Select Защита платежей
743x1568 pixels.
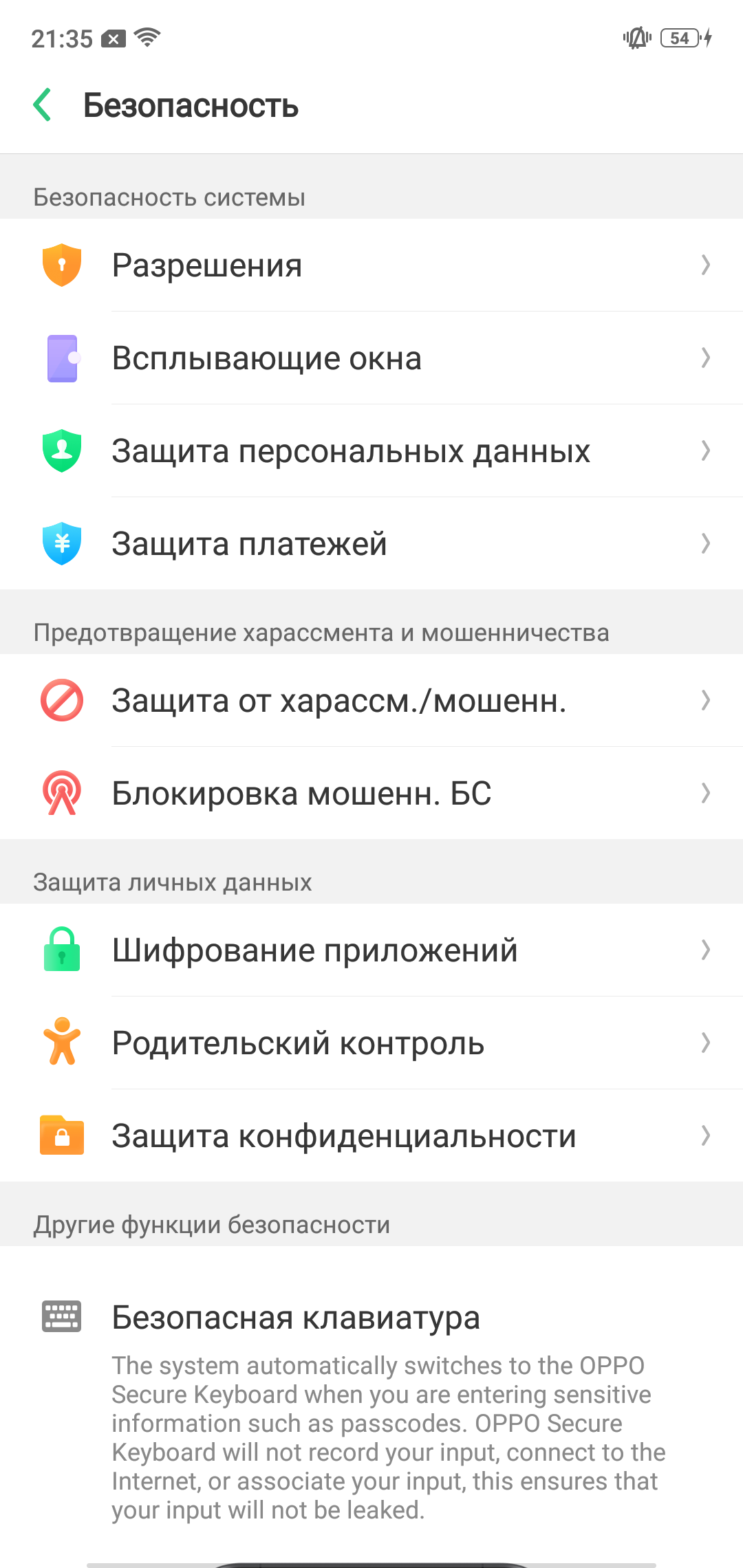[371, 543]
